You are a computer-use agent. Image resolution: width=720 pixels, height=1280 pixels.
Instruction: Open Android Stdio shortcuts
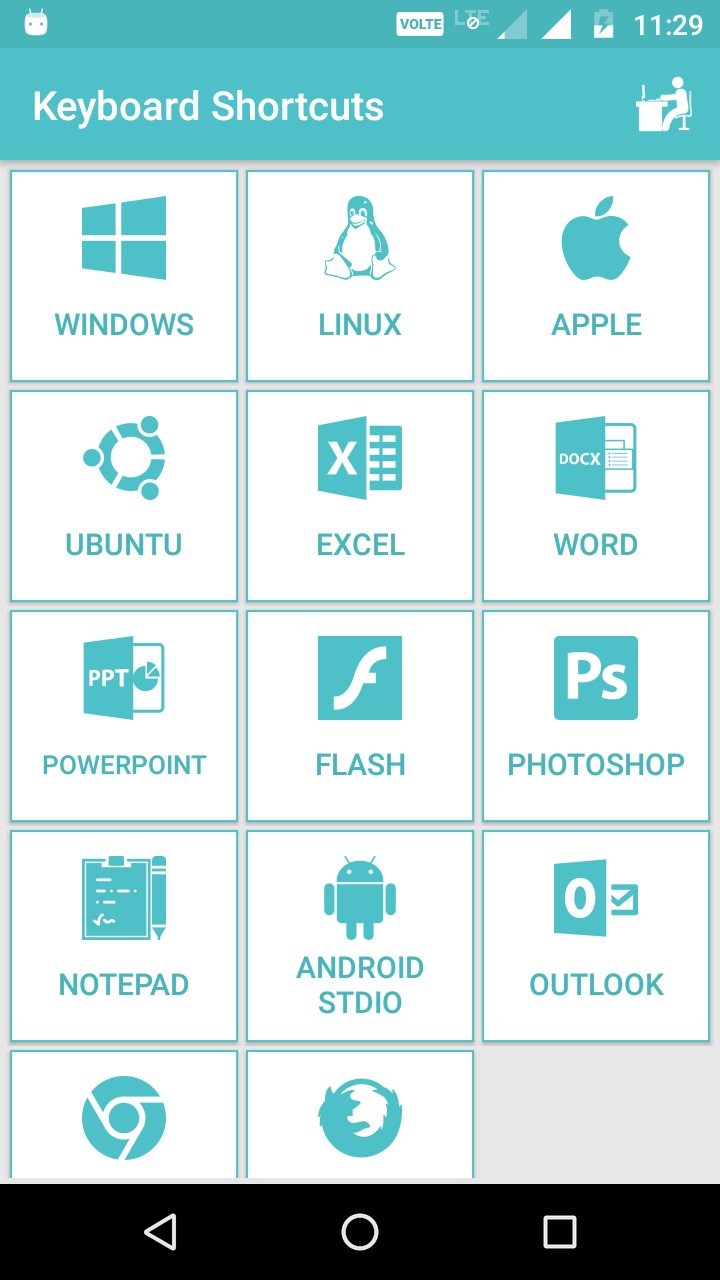(x=360, y=936)
